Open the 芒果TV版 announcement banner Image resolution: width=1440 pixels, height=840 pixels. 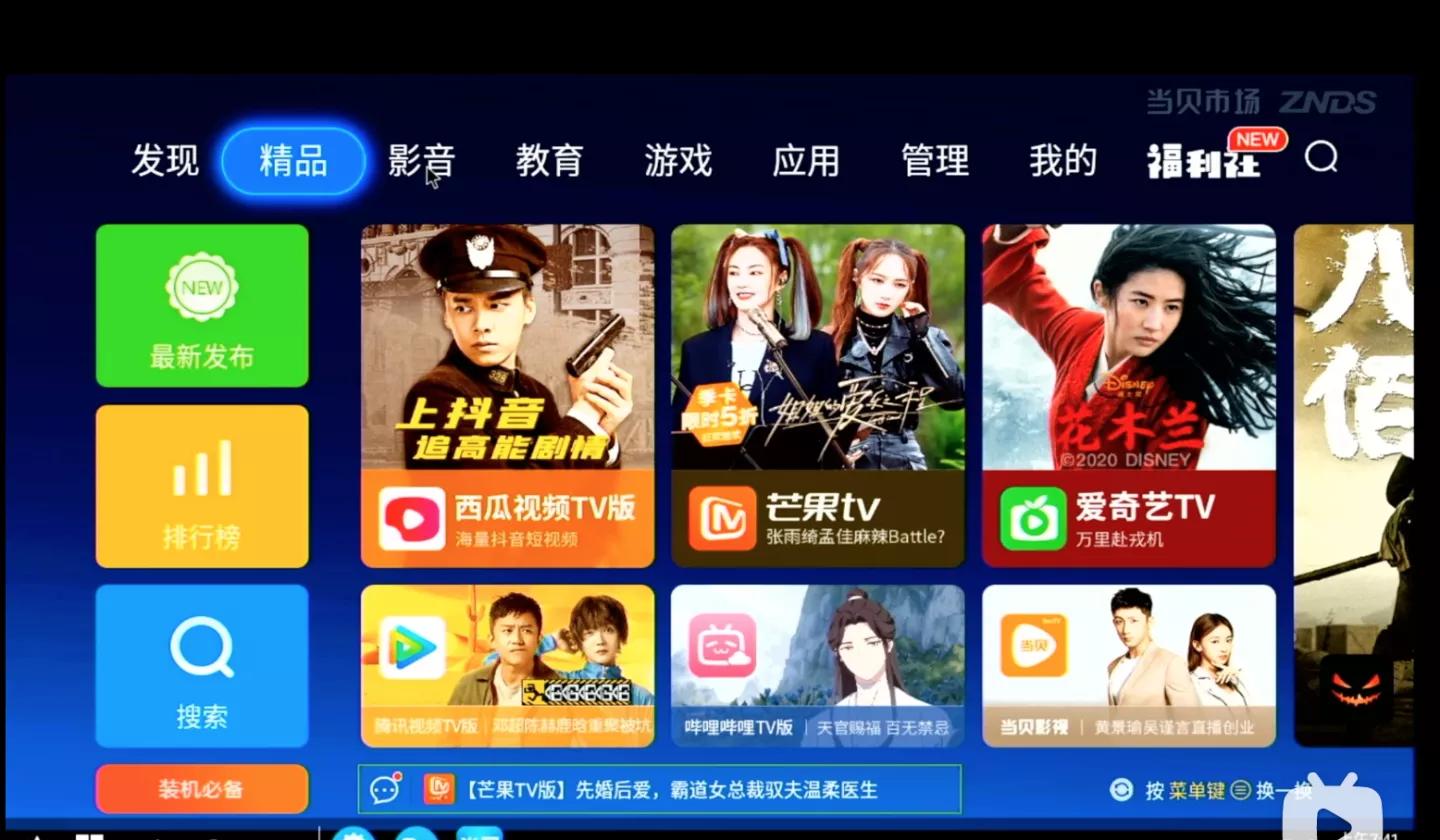(660, 789)
